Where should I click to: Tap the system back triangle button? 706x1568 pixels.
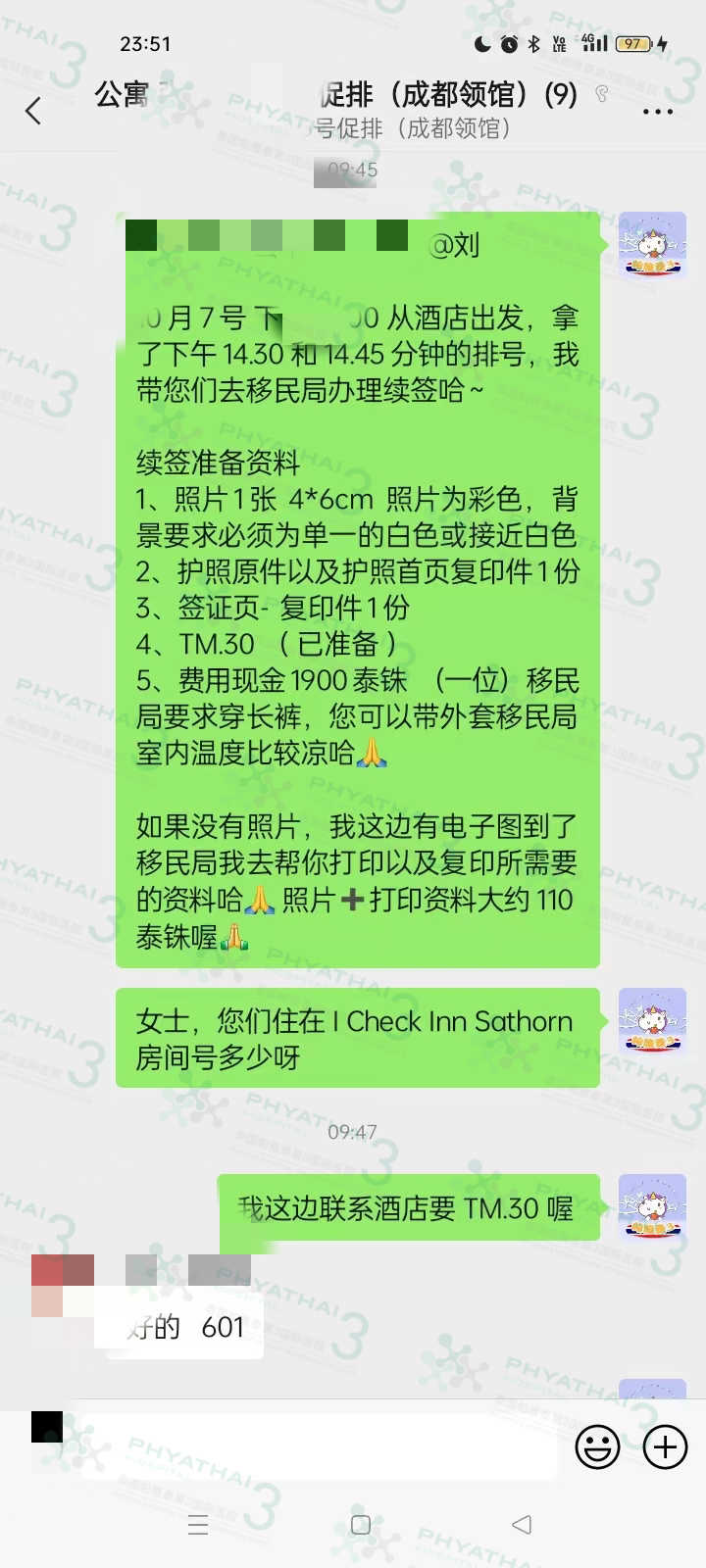coord(522,1525)
